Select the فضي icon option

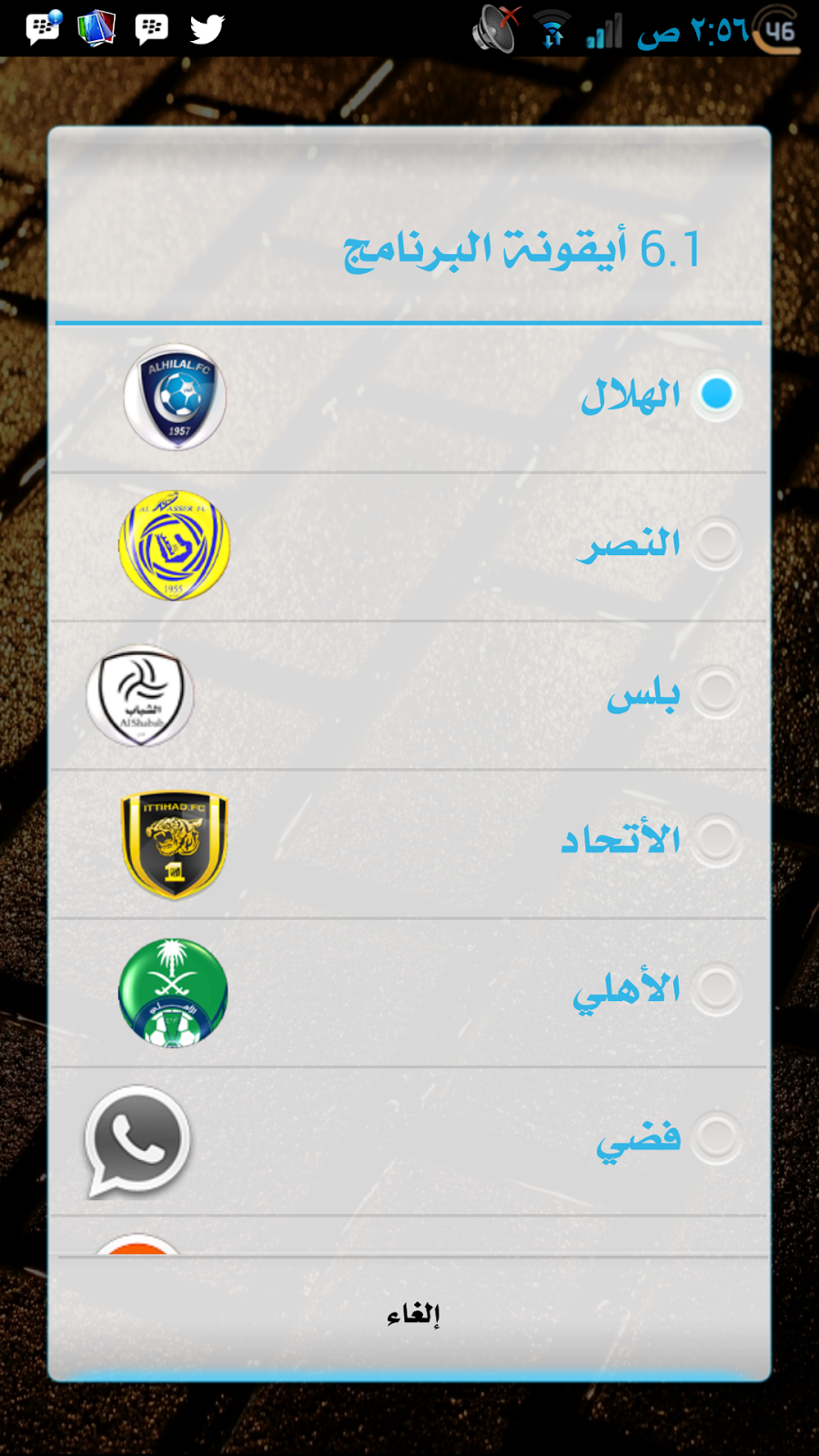point(409,1141)
